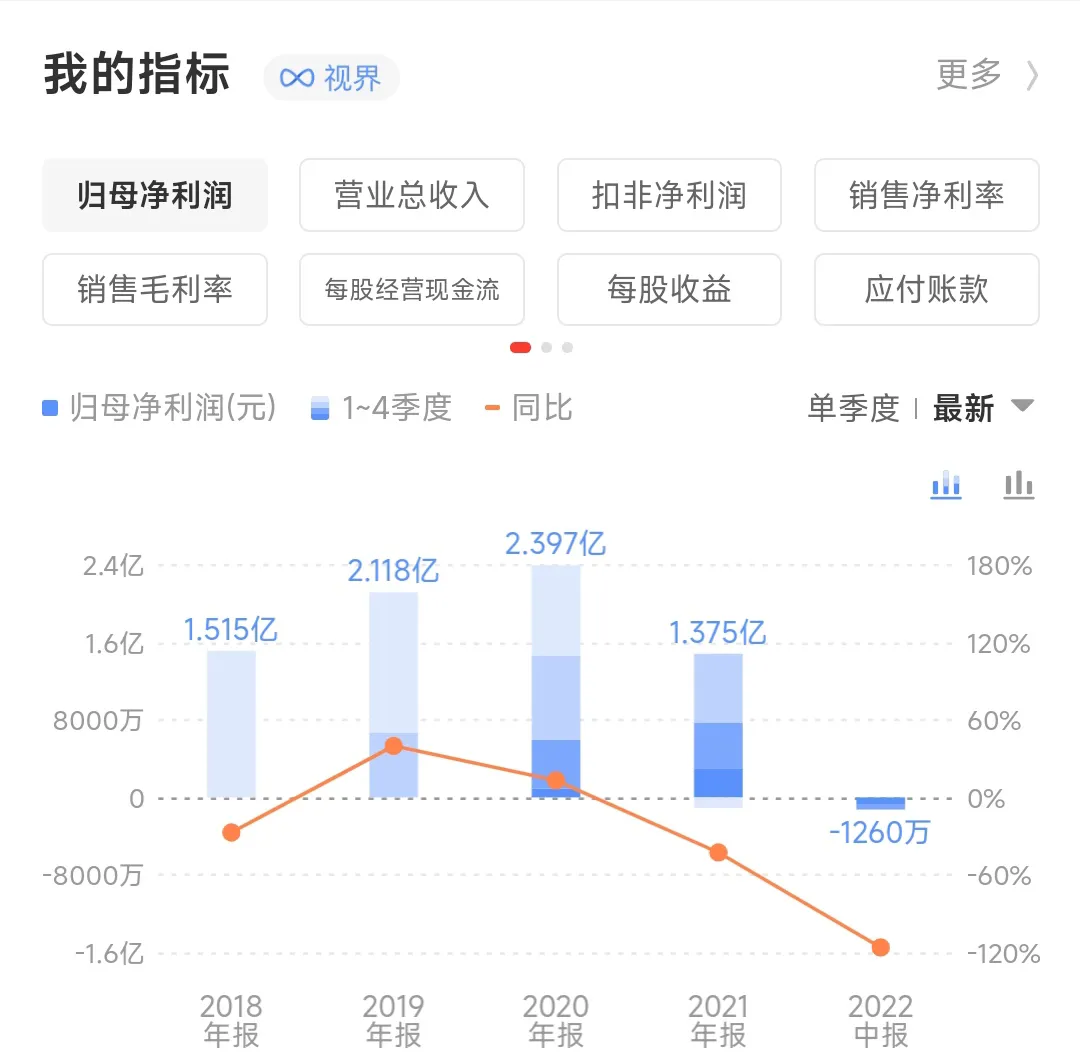Open the 更多 link for more indicators
This screenshot has width=1080, height=1056.
click(986, 75)
